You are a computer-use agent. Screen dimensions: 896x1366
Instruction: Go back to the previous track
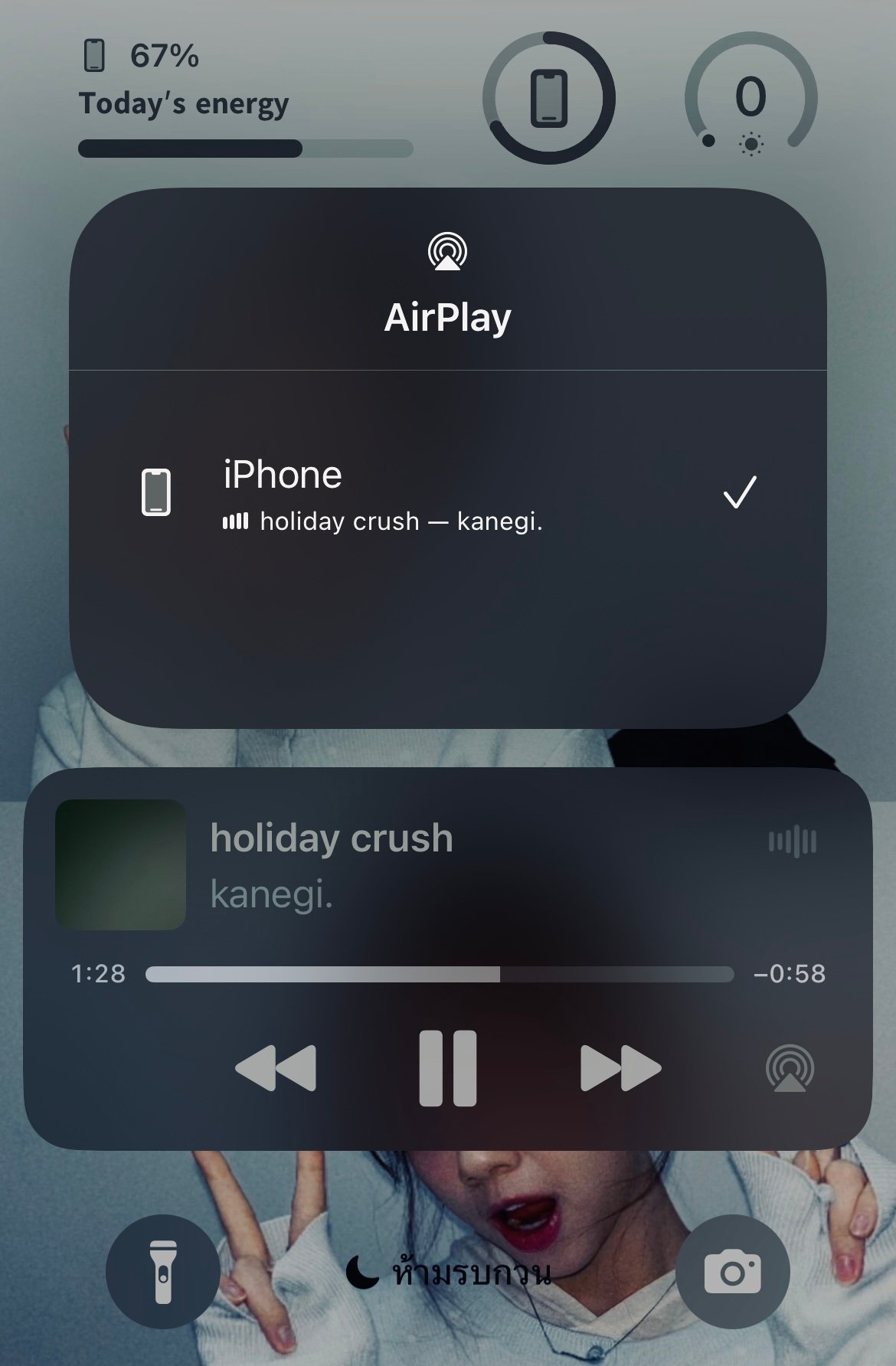[276, 1067]
